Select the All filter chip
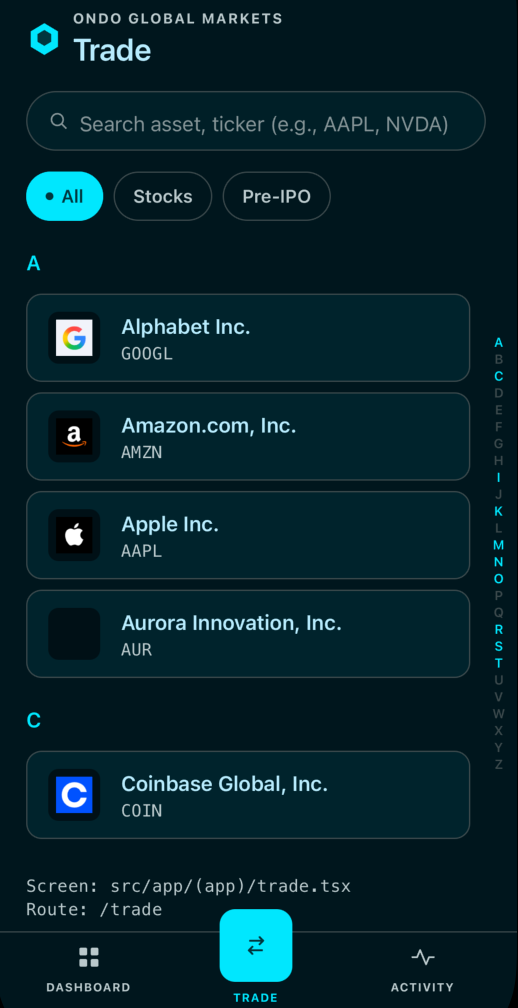The image size is (518, 1008). coord(64,196)
